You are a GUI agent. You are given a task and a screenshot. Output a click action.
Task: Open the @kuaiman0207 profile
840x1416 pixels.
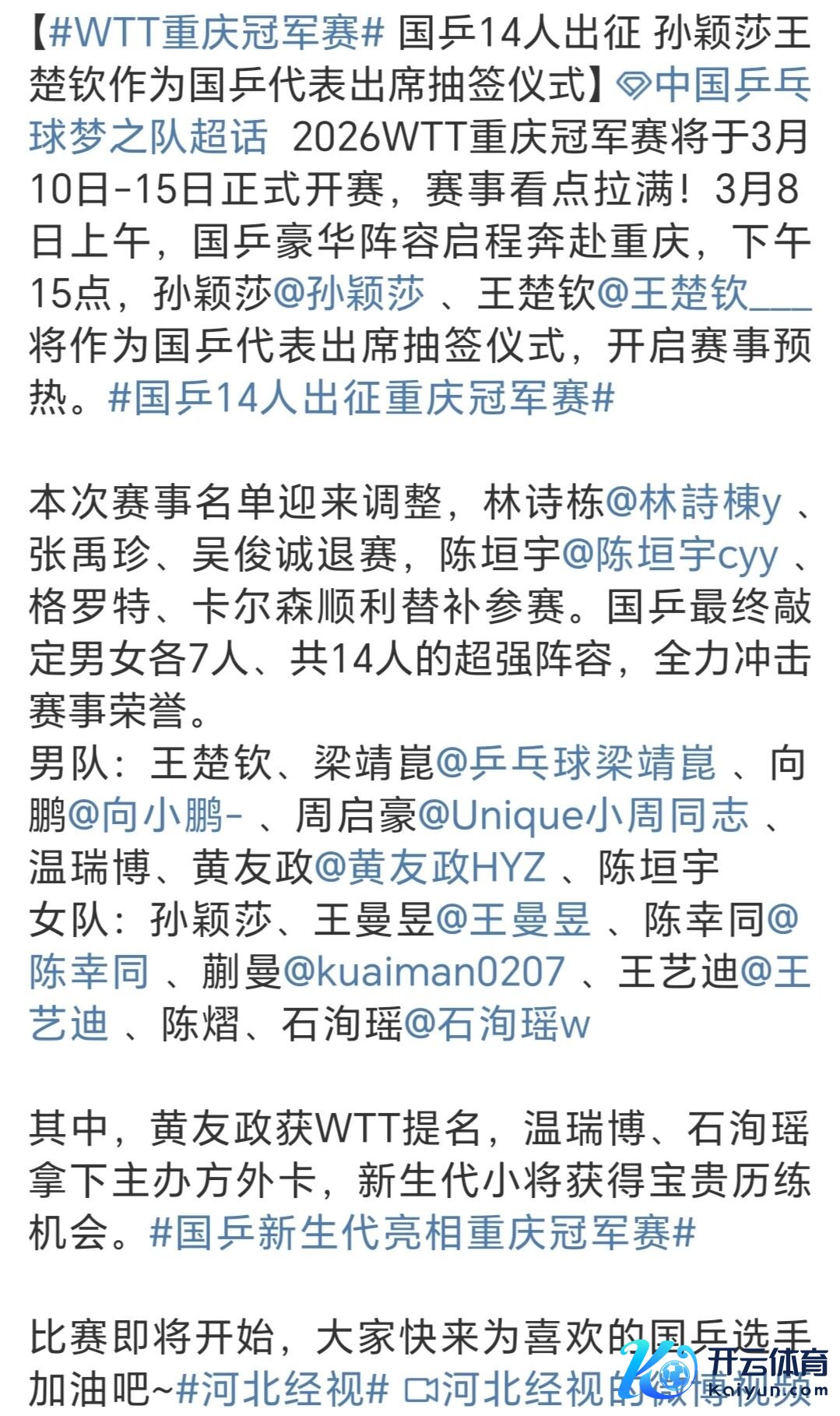[x=424, y=972]
